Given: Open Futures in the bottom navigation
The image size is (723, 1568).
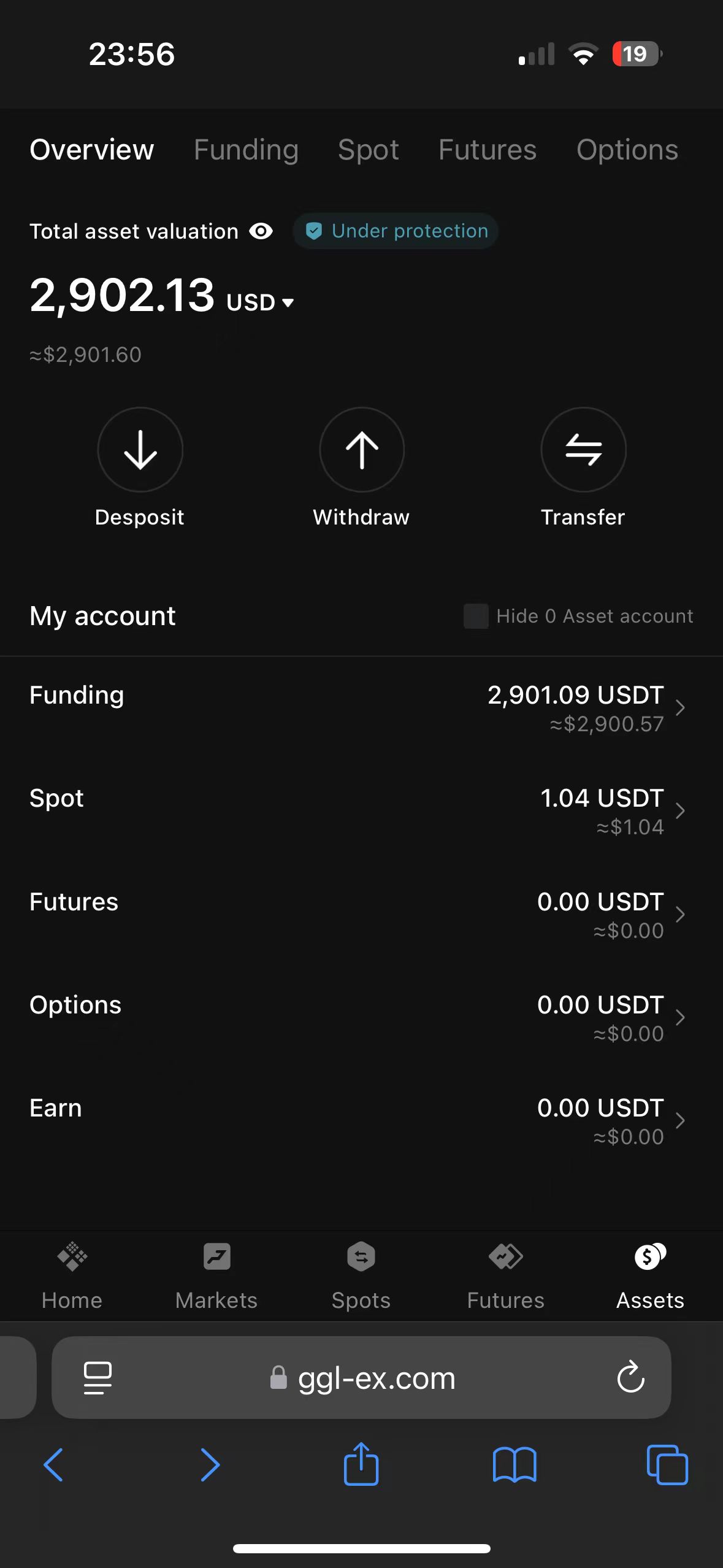Looking at the screenshot, I should 506,1276.
